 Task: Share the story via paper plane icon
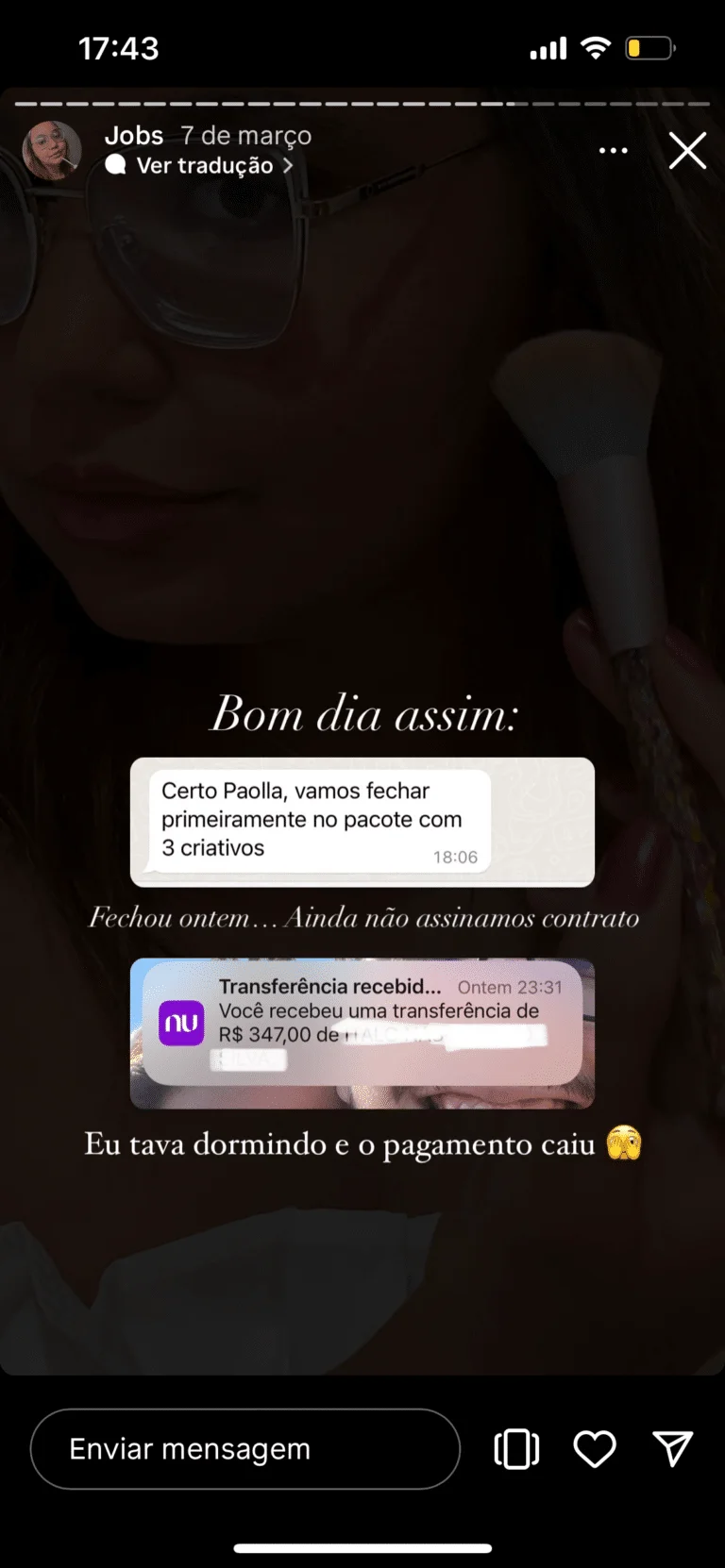tap(673, 1449)
